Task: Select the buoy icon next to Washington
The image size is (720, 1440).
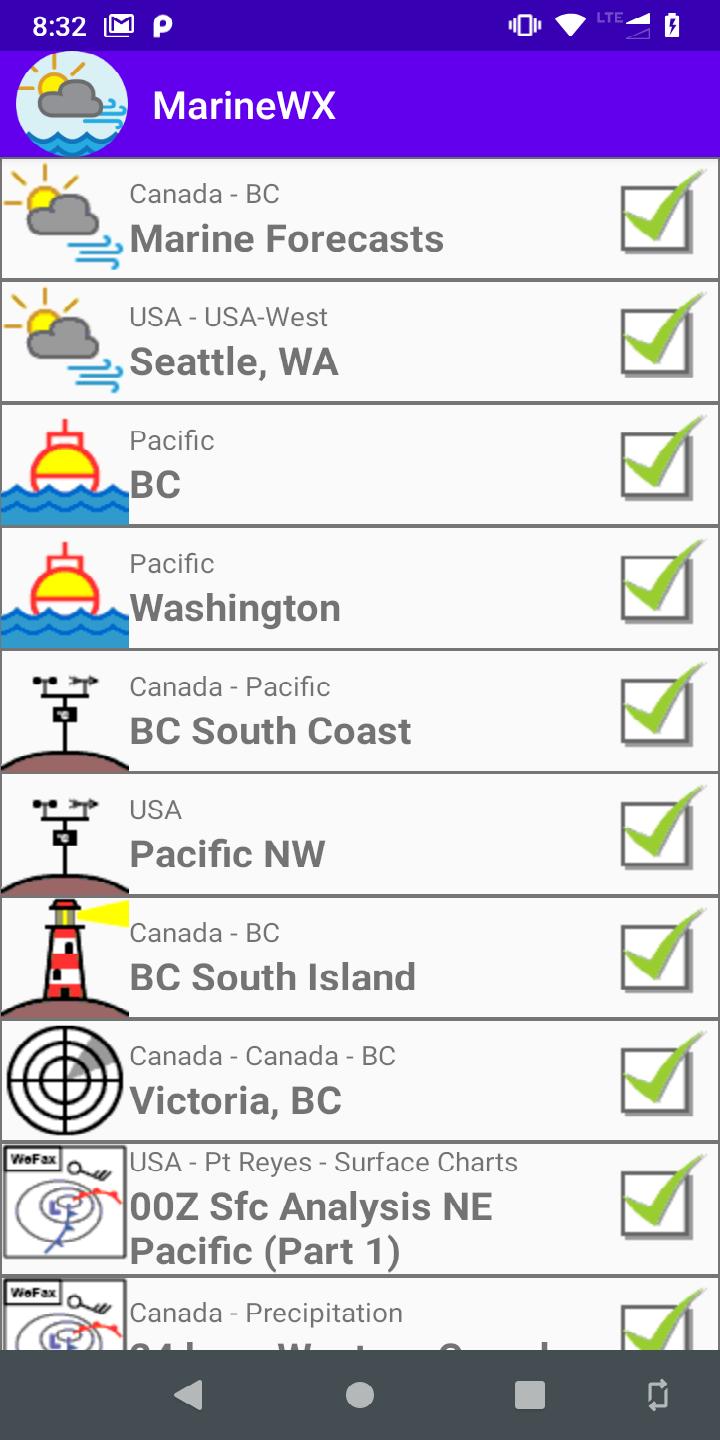Action: pyautogui.click(x=63, y=588)
